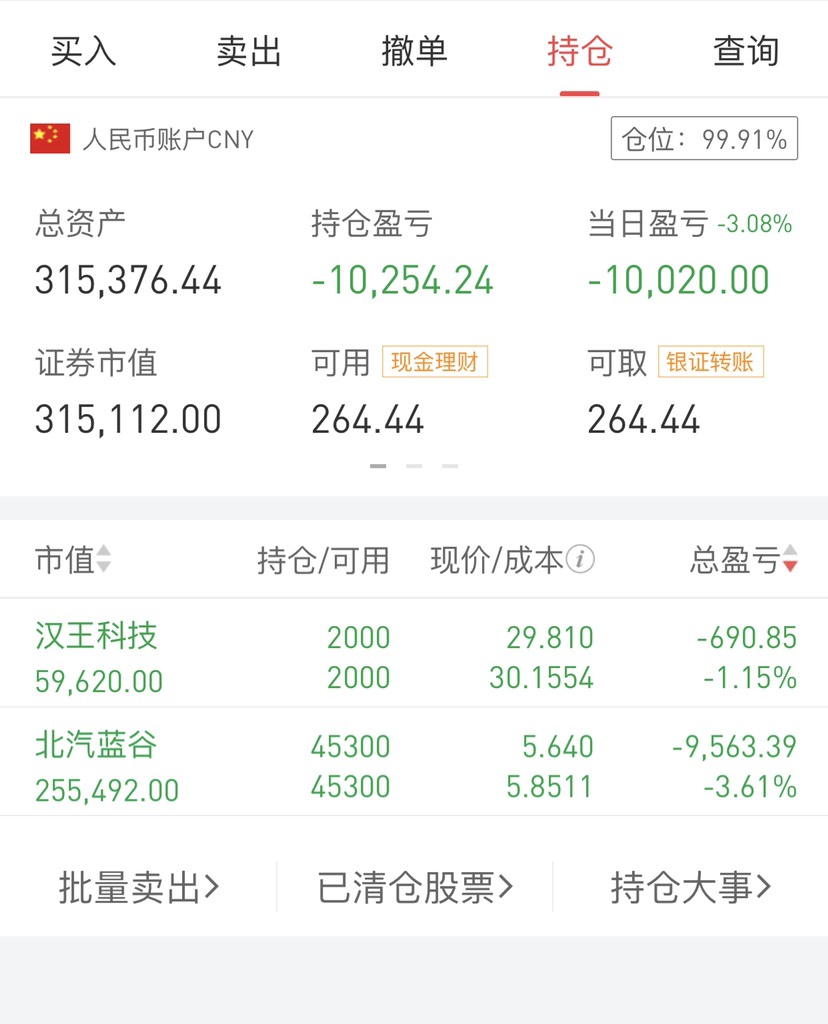Tap the 仓位 99.91% box
The width and height of the screenshot is (828, 1024).
point(704,139)
